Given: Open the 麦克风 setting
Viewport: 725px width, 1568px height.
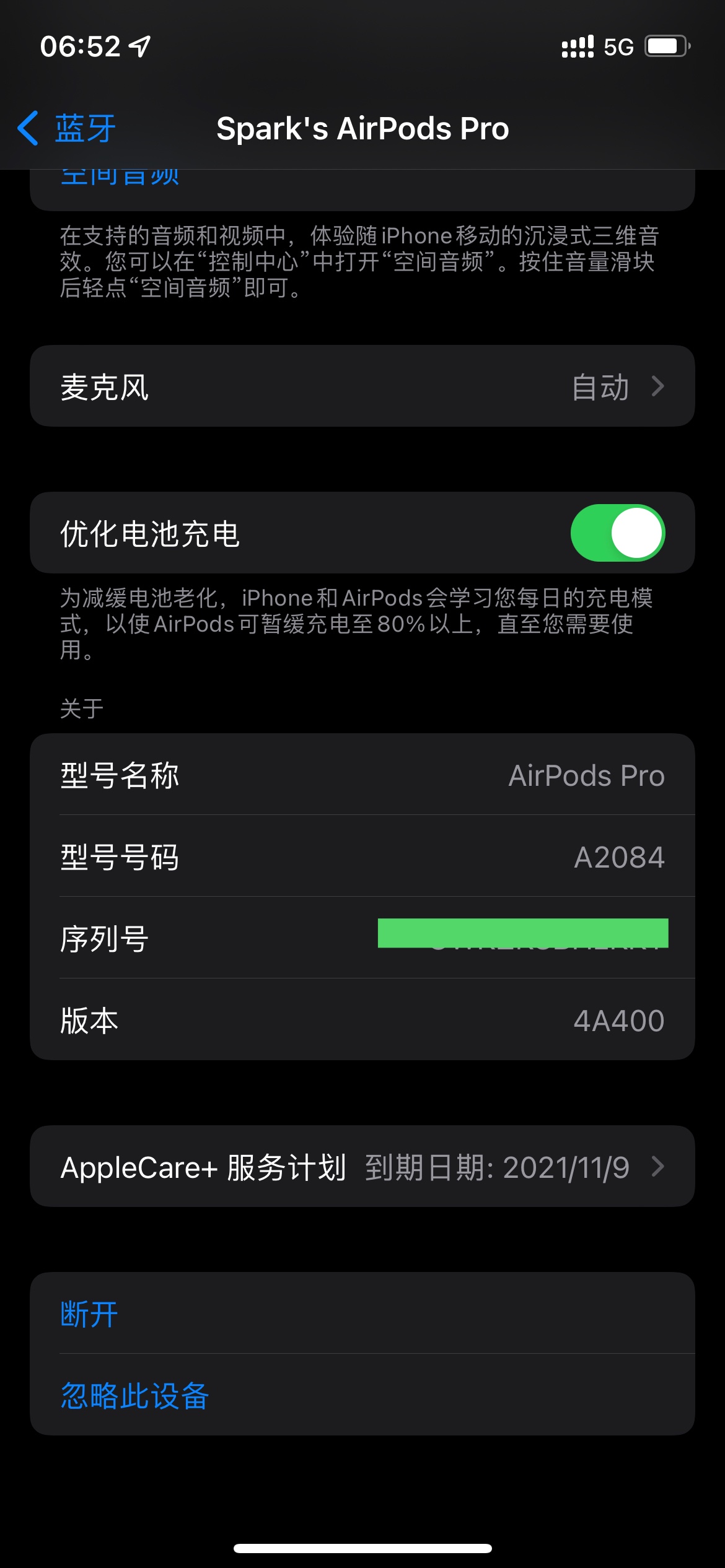Looking at the screenshot, I should click(x=362, y=386).
